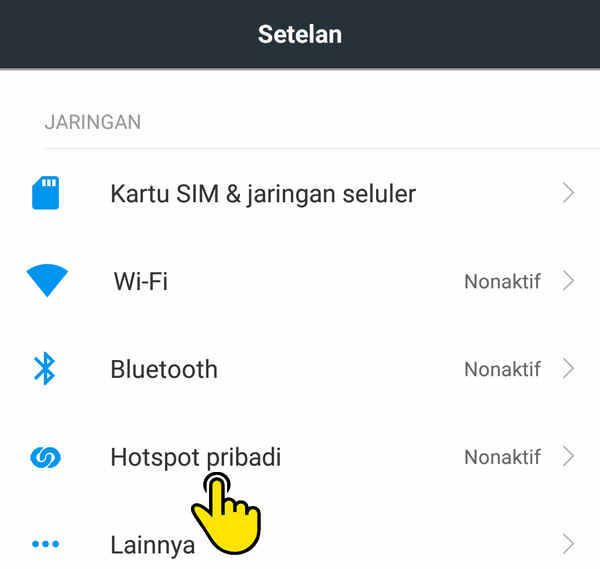This screenshot has width=600, height=569.
Task: Open the Wi-Fi settings row
Action: 140,281
